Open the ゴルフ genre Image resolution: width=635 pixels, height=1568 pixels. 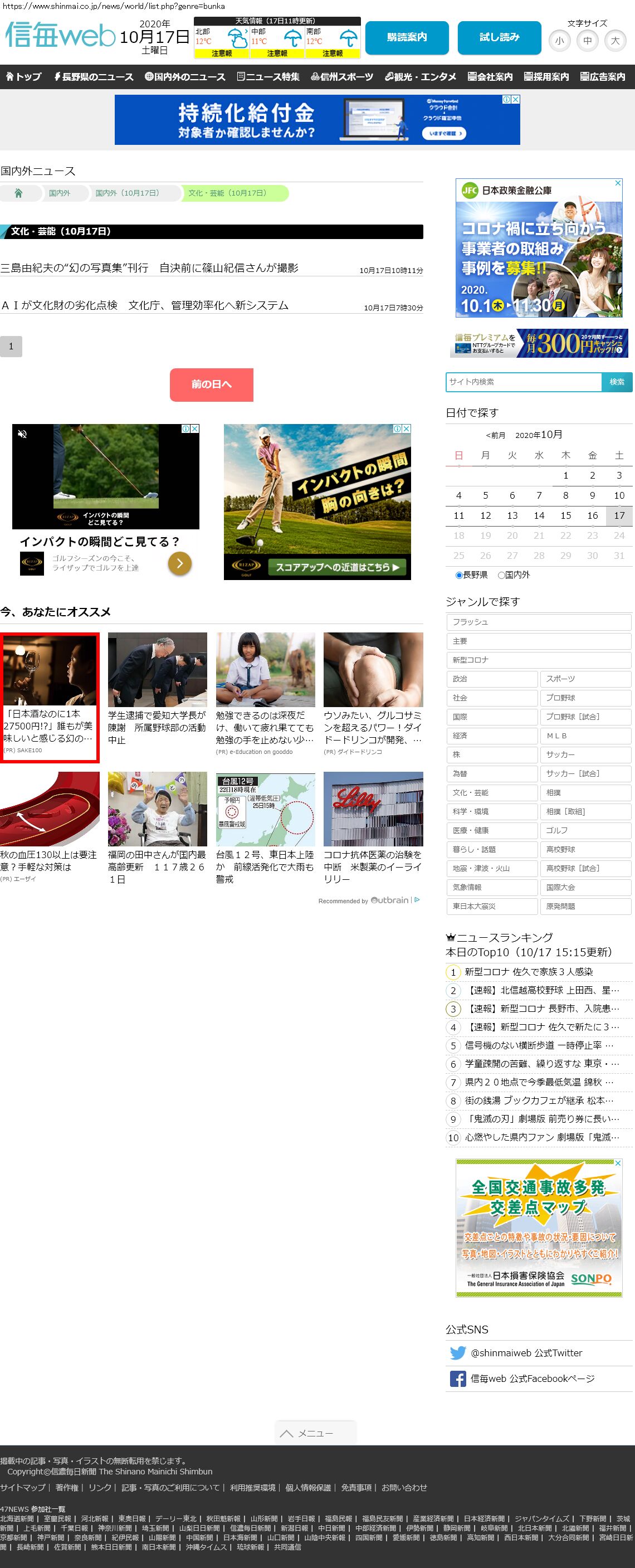tap(585, 830)
